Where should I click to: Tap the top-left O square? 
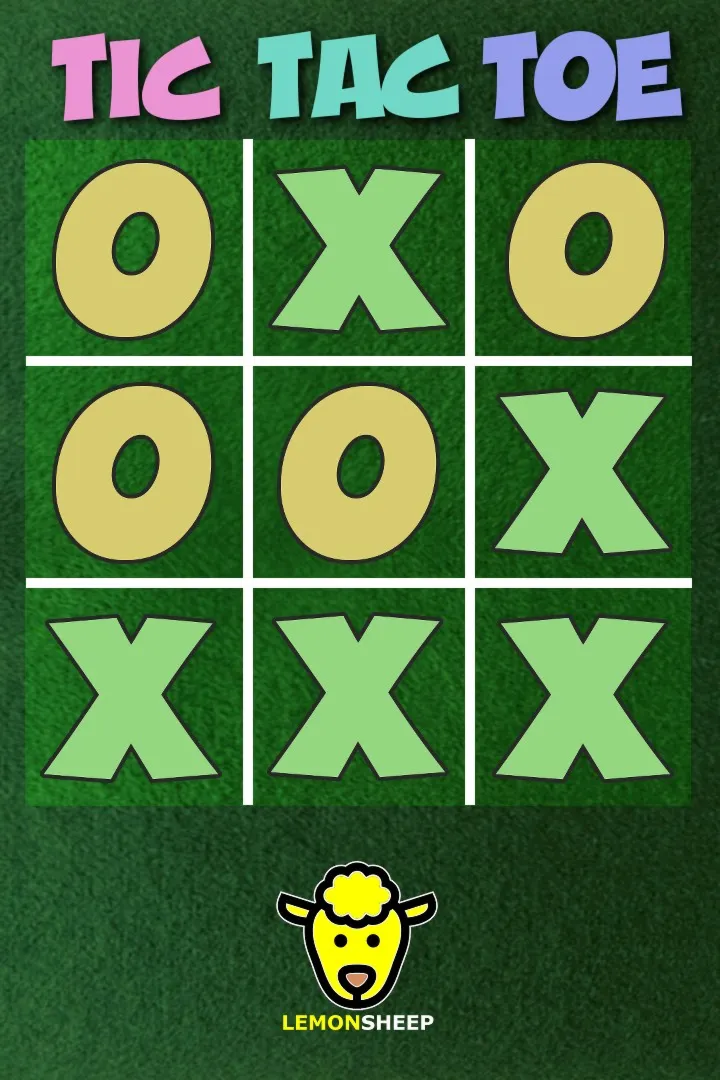[x=134, y=250]
